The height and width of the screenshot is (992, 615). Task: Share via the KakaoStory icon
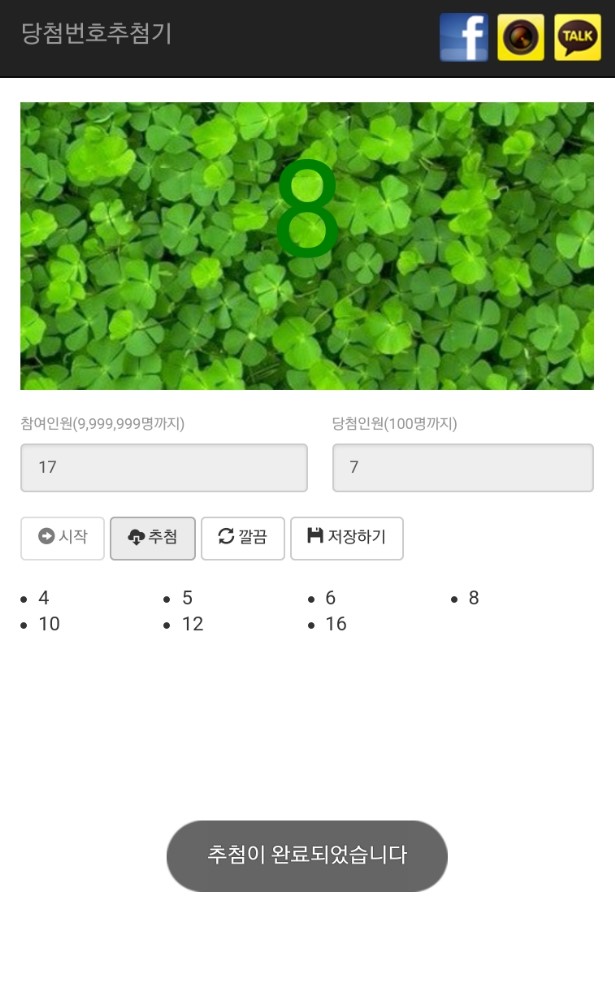click(x=521, y=38)
